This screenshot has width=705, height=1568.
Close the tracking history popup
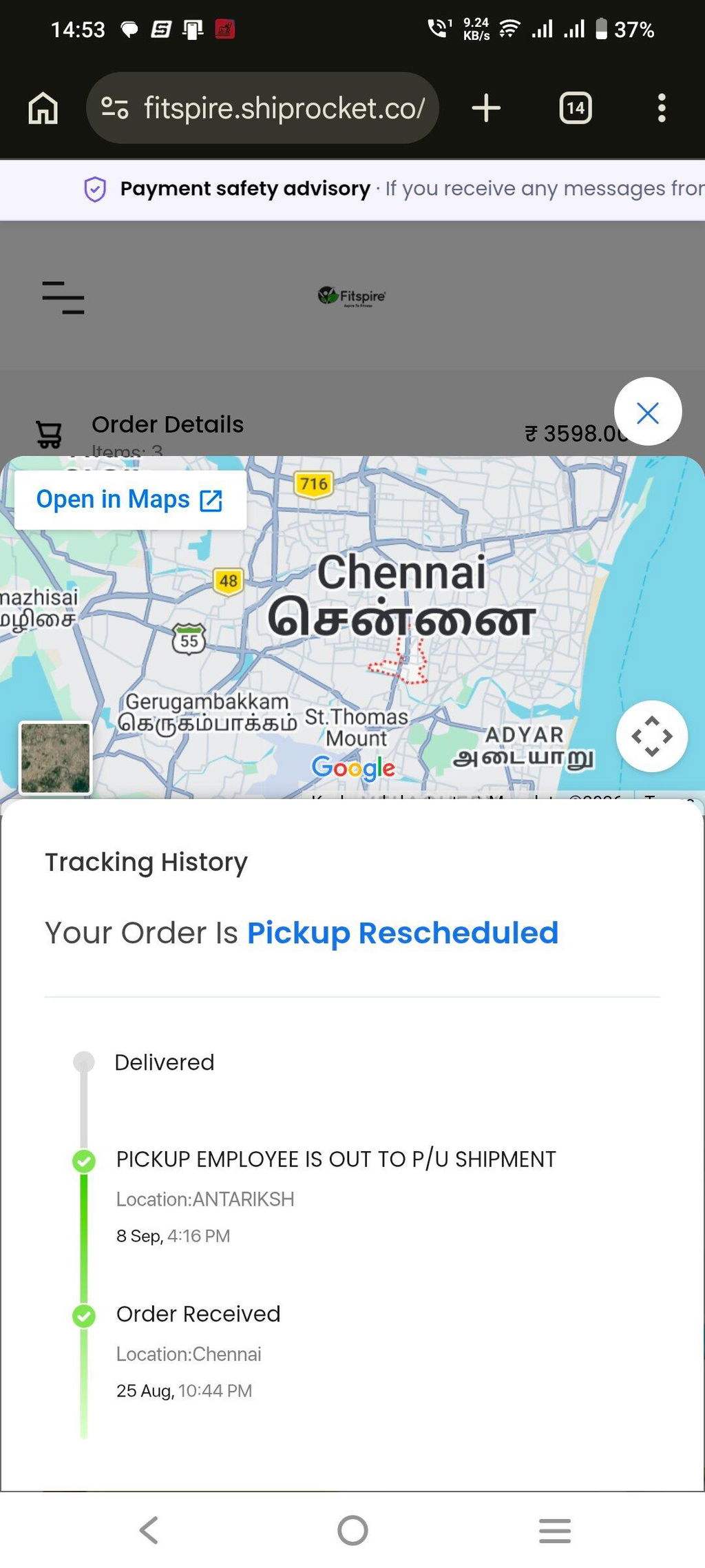coord(648,412)
